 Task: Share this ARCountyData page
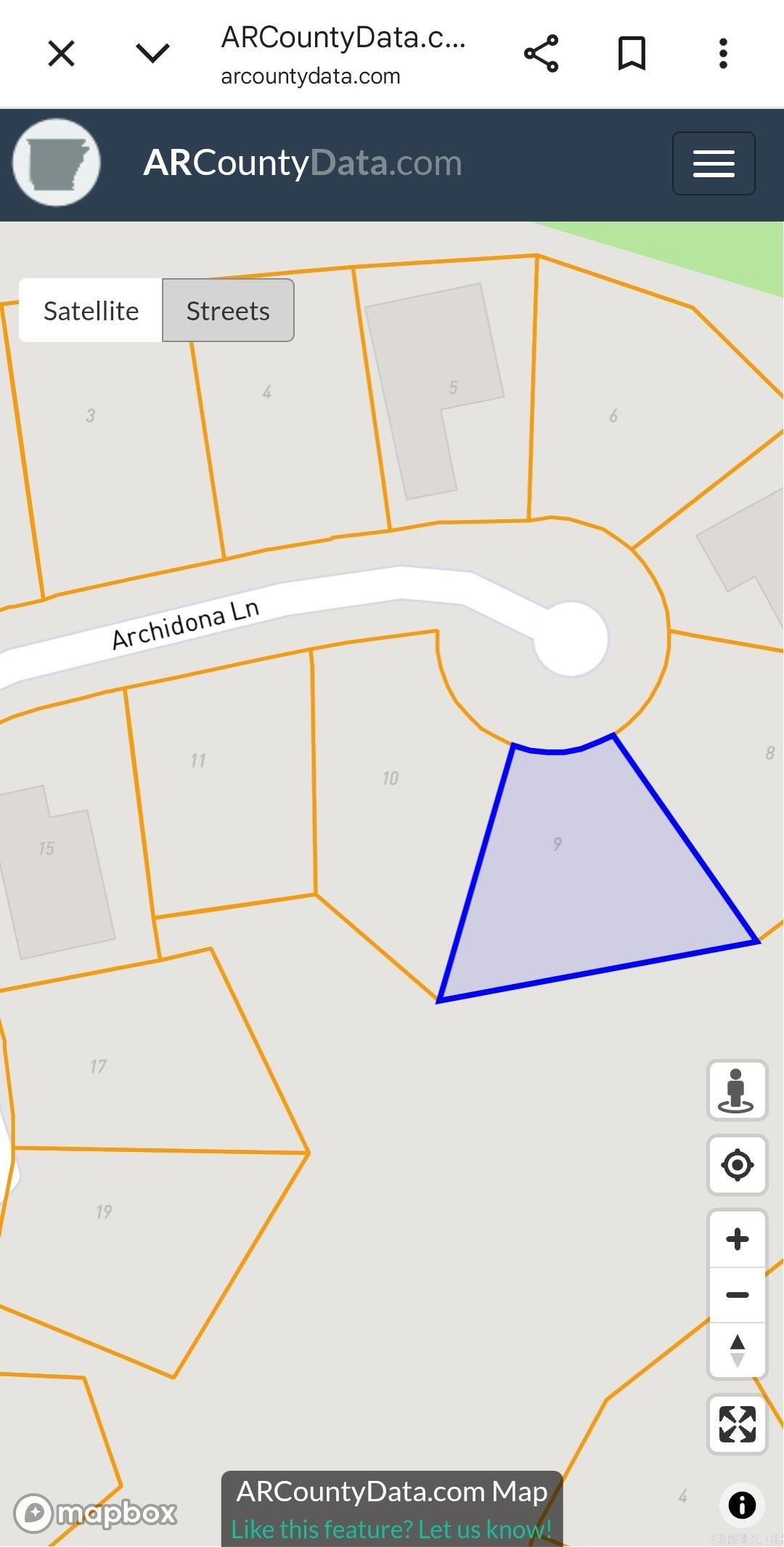tap(542, 54)
